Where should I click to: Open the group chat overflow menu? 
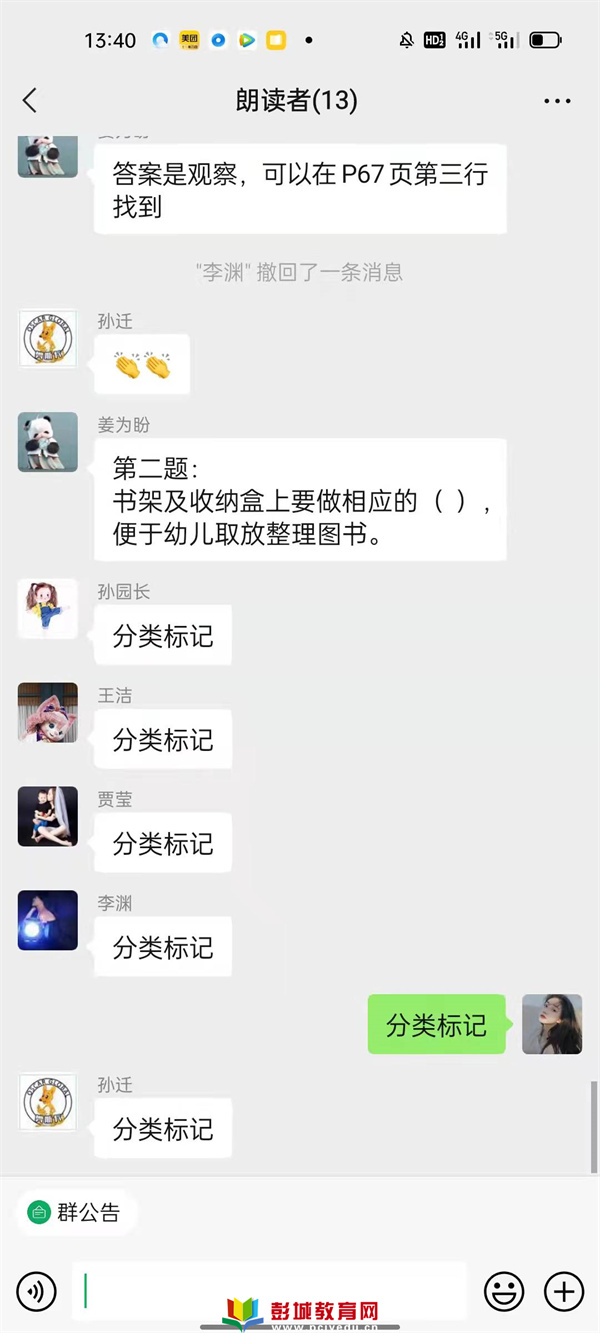click(556, 101)
